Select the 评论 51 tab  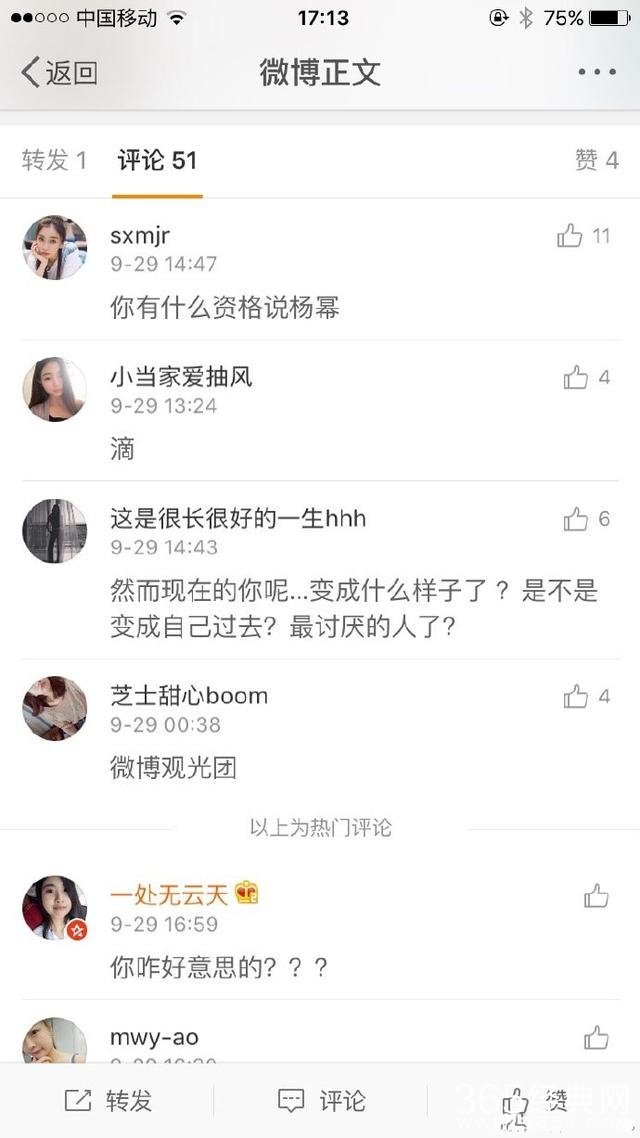click(157, 160)
